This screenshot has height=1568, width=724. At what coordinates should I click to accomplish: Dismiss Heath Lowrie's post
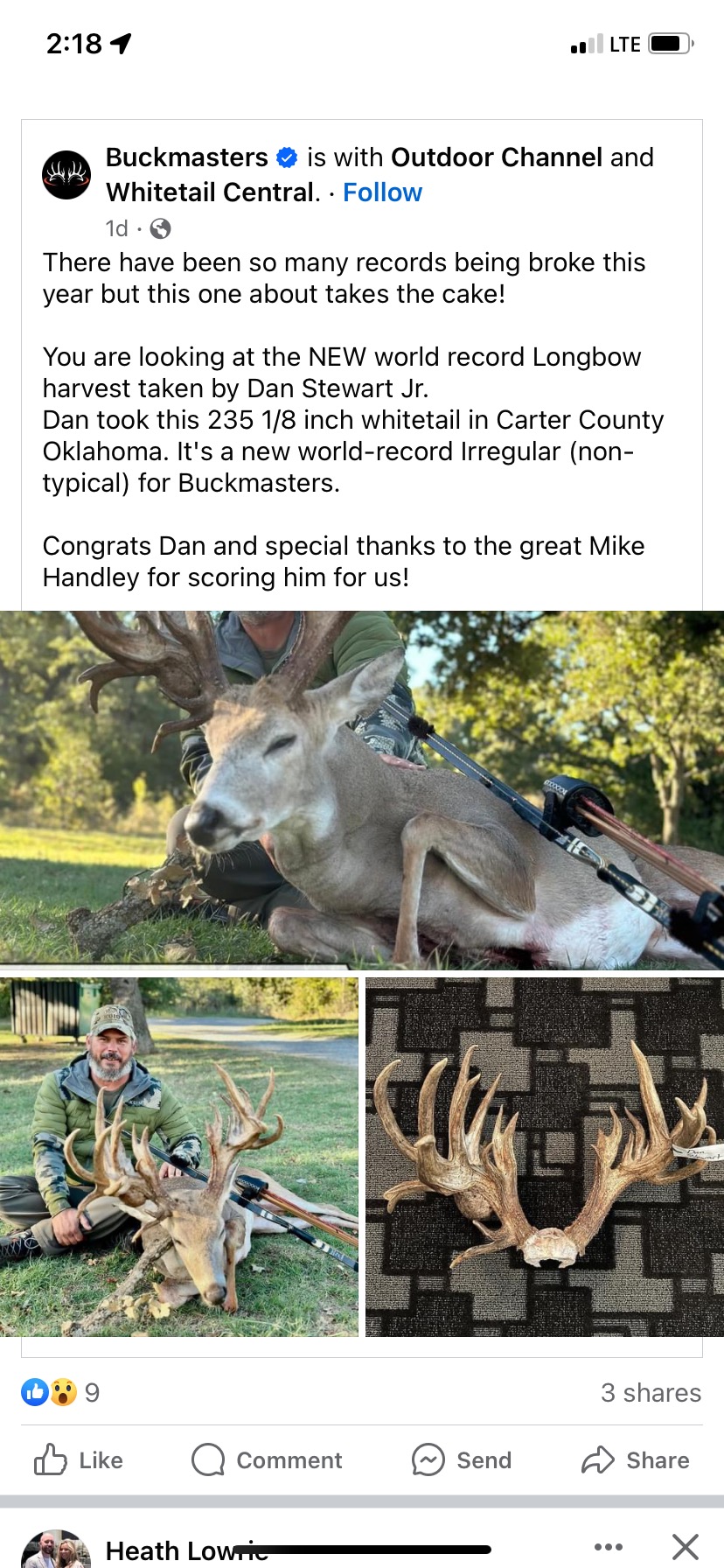click(x=685, y=1547)
